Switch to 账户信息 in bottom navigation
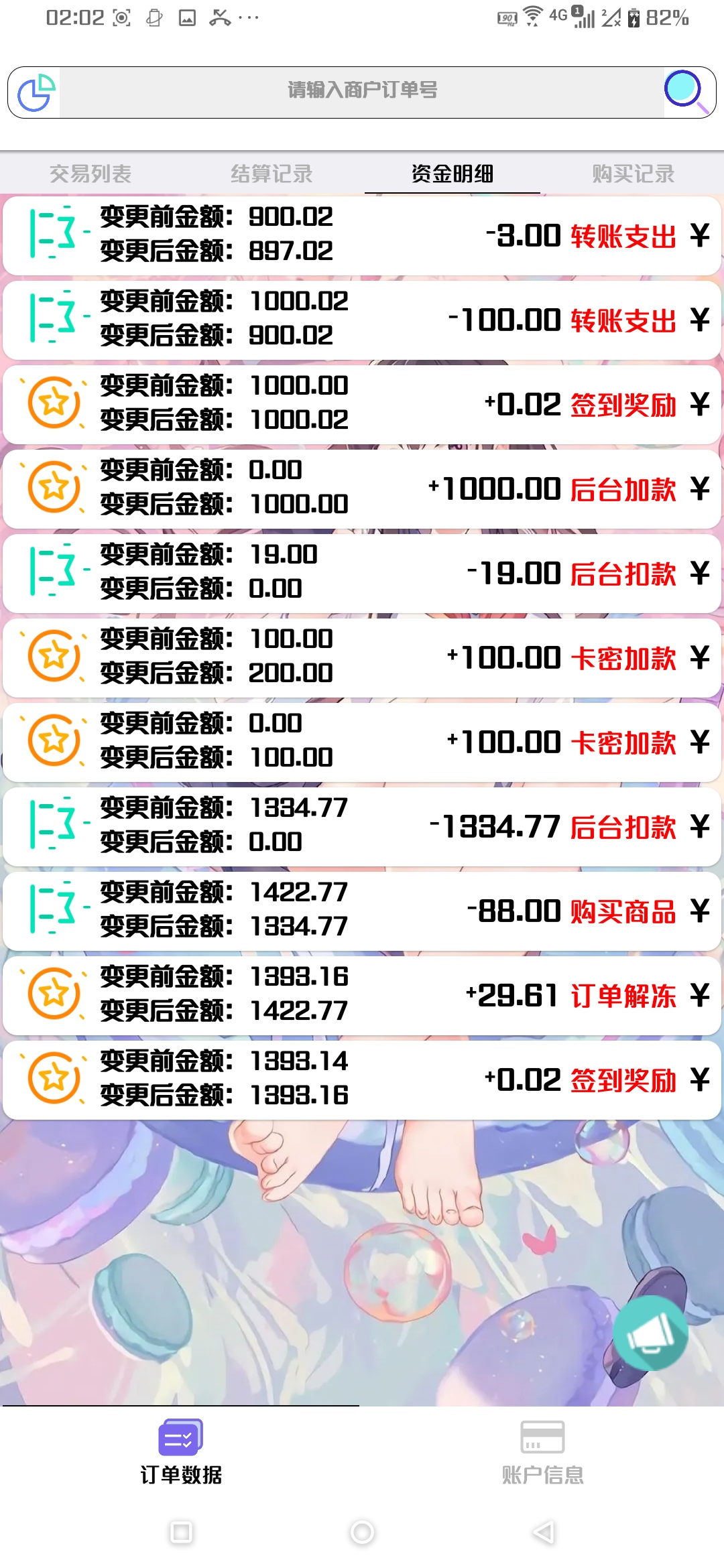This screenshot has height=1568, width=724. pos(543,1451)
